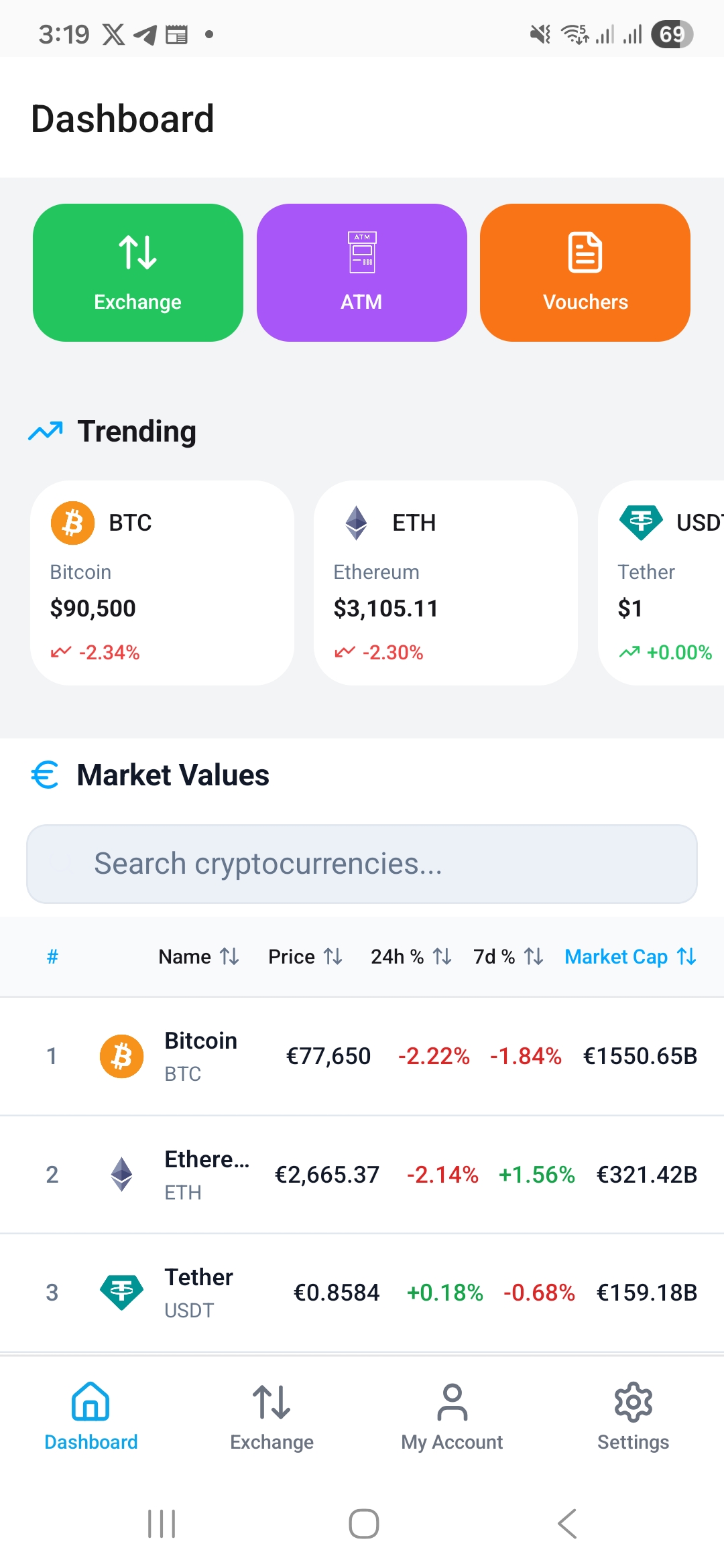Click the Tether USDT icon in Trending
Screen dimensions: 724x1568
642,523
